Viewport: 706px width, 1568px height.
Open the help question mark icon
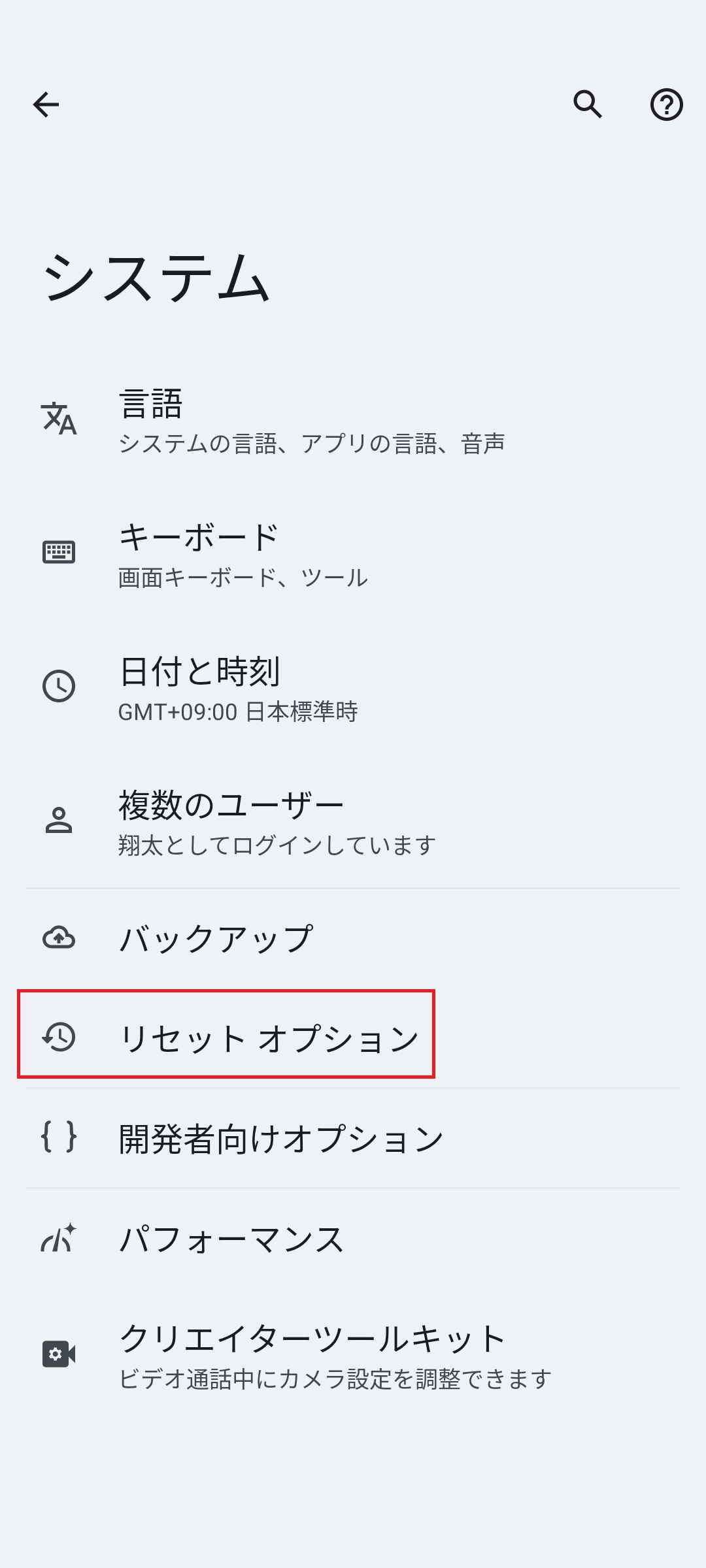(x=666, y=105)
